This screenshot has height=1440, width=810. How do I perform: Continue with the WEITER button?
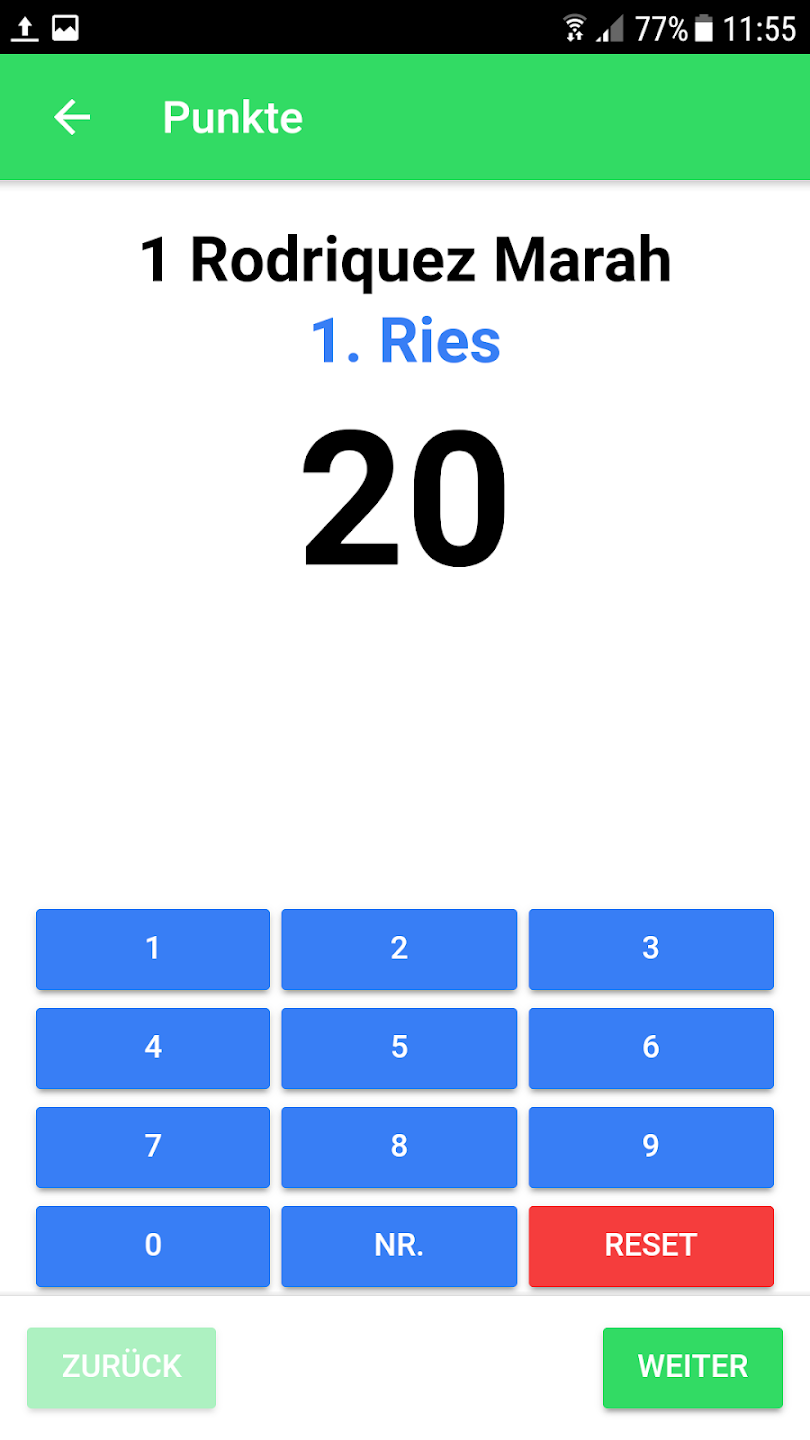pos(693,1367)
